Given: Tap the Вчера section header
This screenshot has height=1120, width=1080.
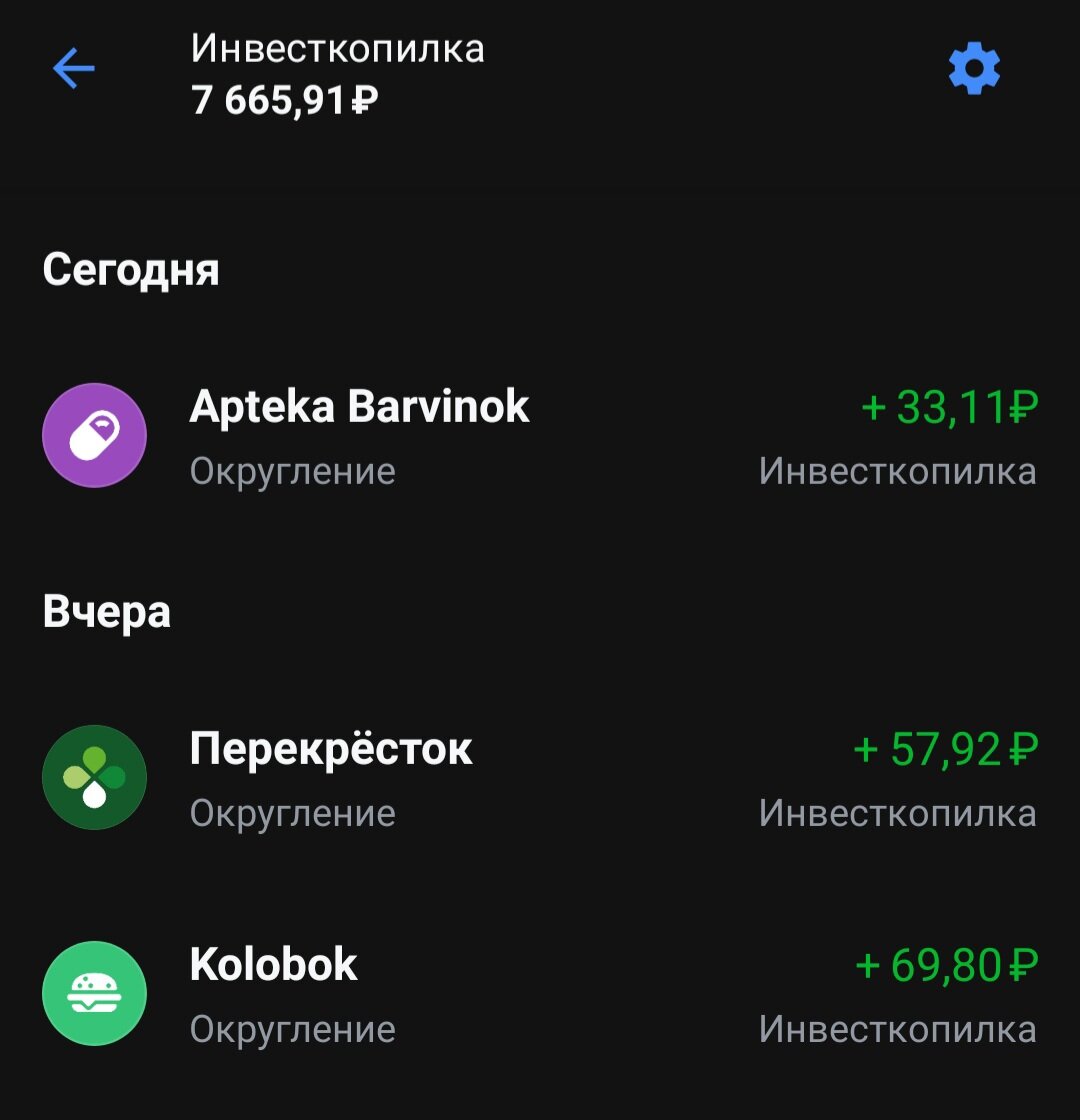Looking at the screenshot, I should point(107,611).
